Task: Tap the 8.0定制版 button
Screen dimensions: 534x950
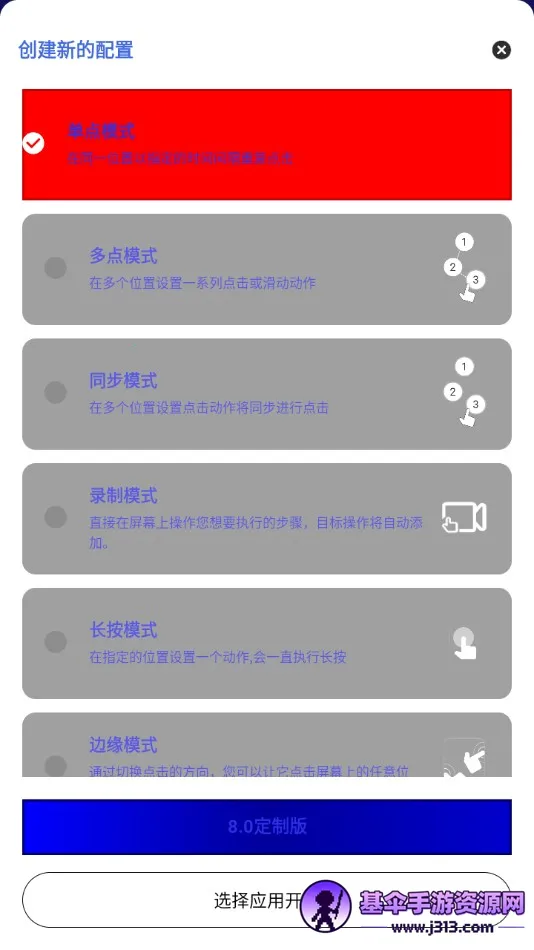Action: pos(267,826)
